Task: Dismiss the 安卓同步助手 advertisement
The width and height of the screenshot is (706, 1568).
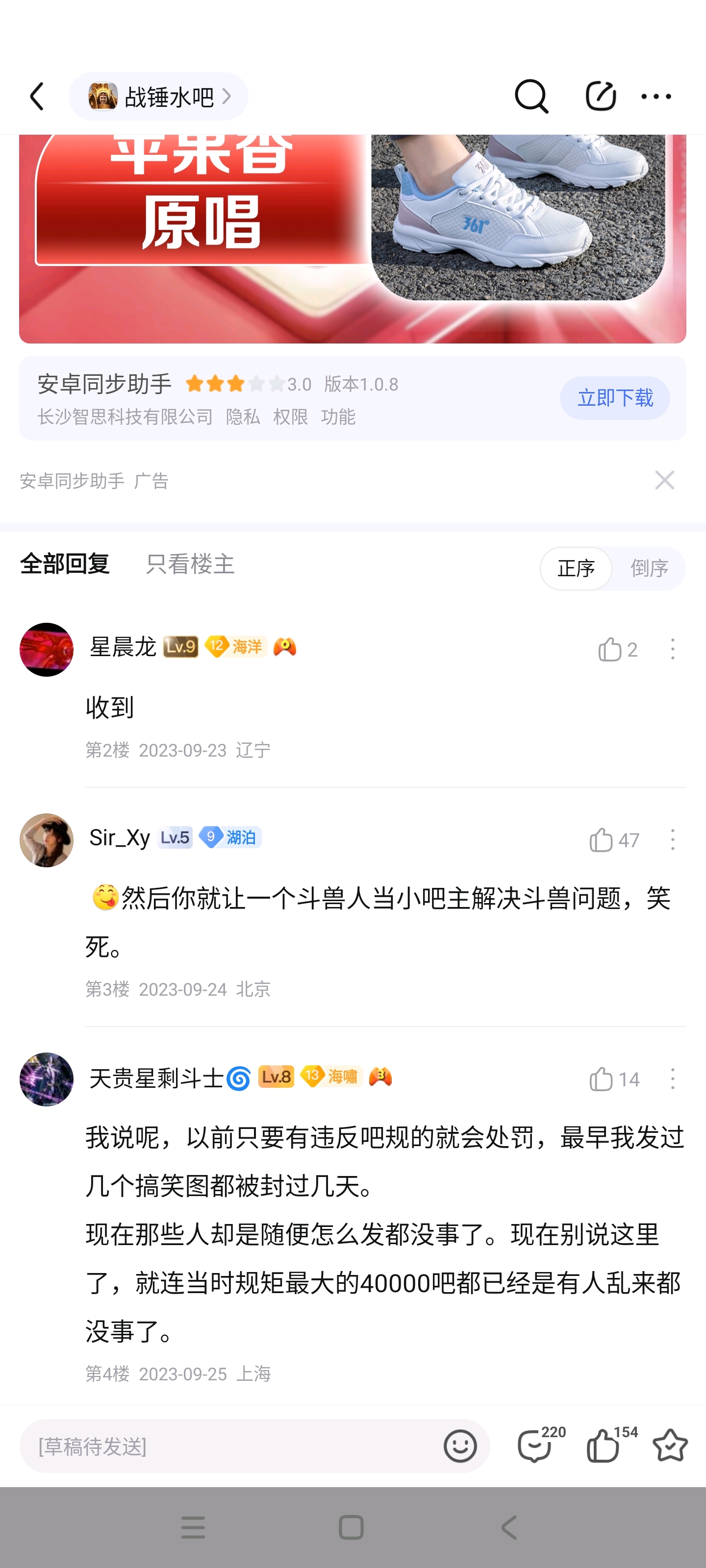Action: [x=664, y=480]
